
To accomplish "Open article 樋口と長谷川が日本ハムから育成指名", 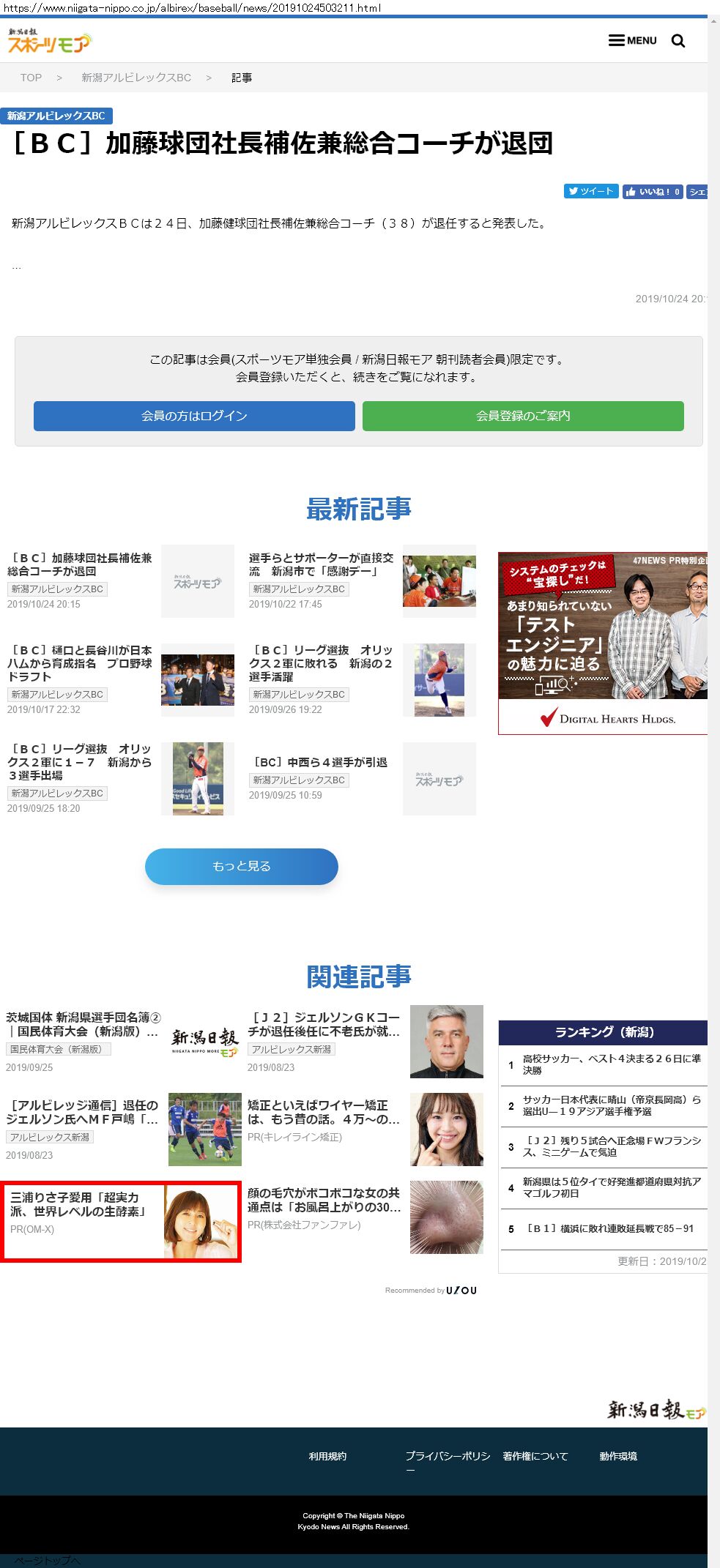I will pos(80,663).
